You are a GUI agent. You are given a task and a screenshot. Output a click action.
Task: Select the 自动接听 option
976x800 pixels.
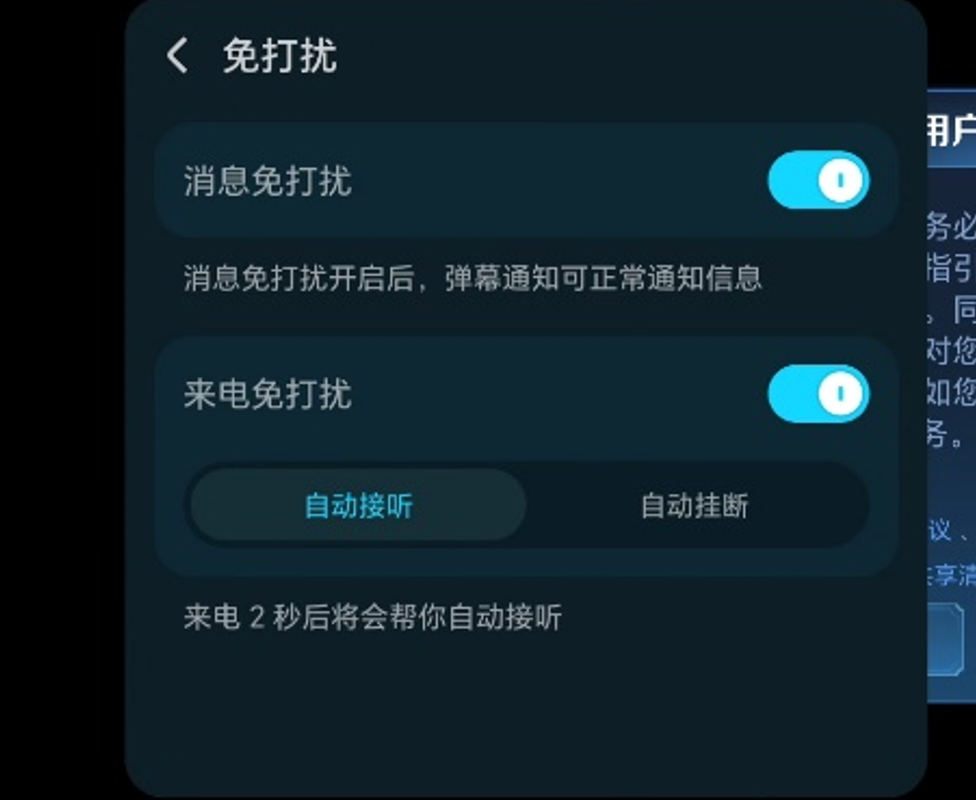[x=358, y=506]
